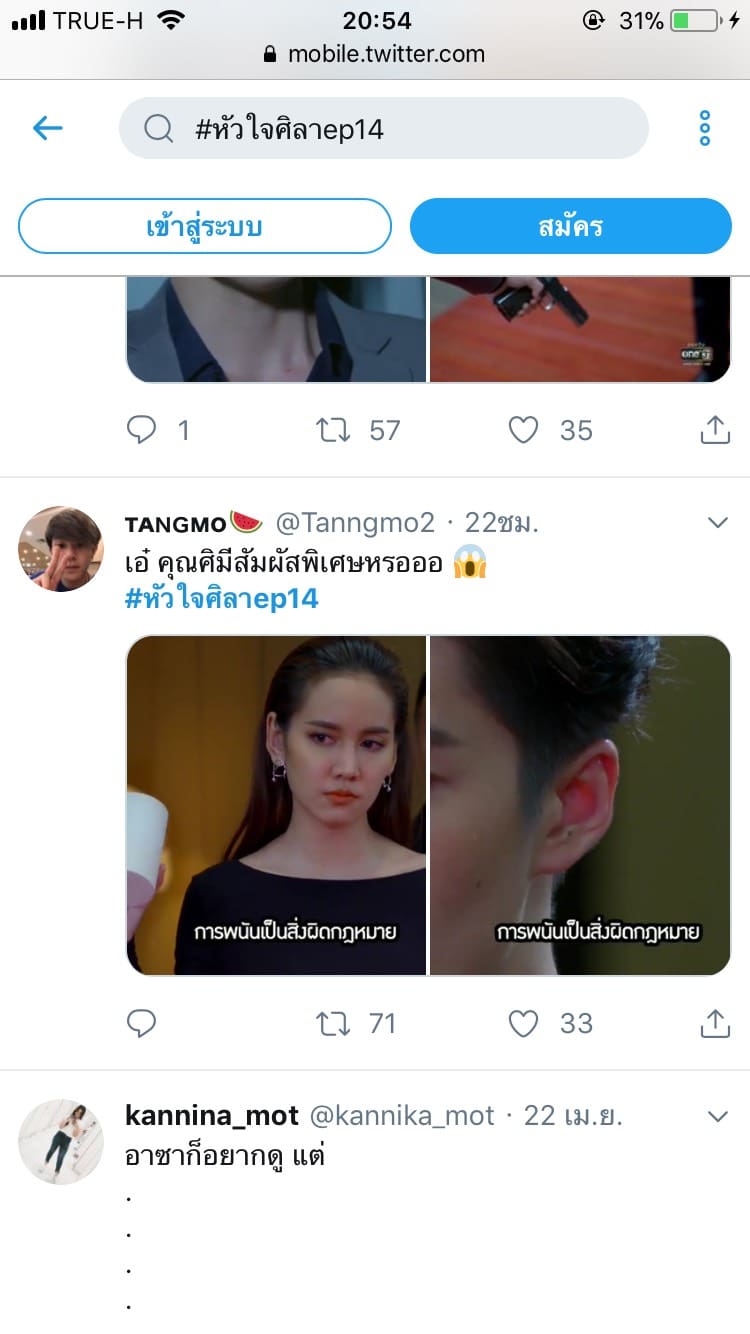Screen dimensions: 750x1334
Task: Tap the เข้าสู่ระบบ login button
Action: point(204,226)
